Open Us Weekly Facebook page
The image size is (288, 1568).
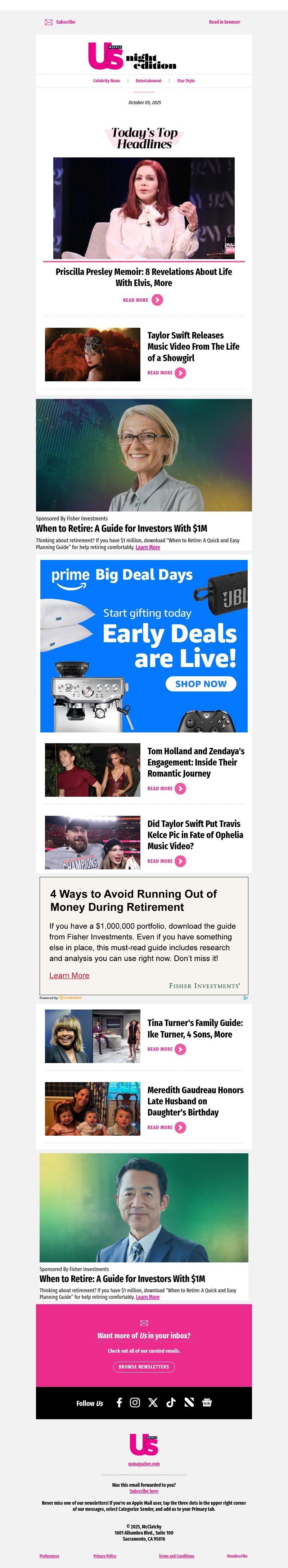click(119, 1402)
